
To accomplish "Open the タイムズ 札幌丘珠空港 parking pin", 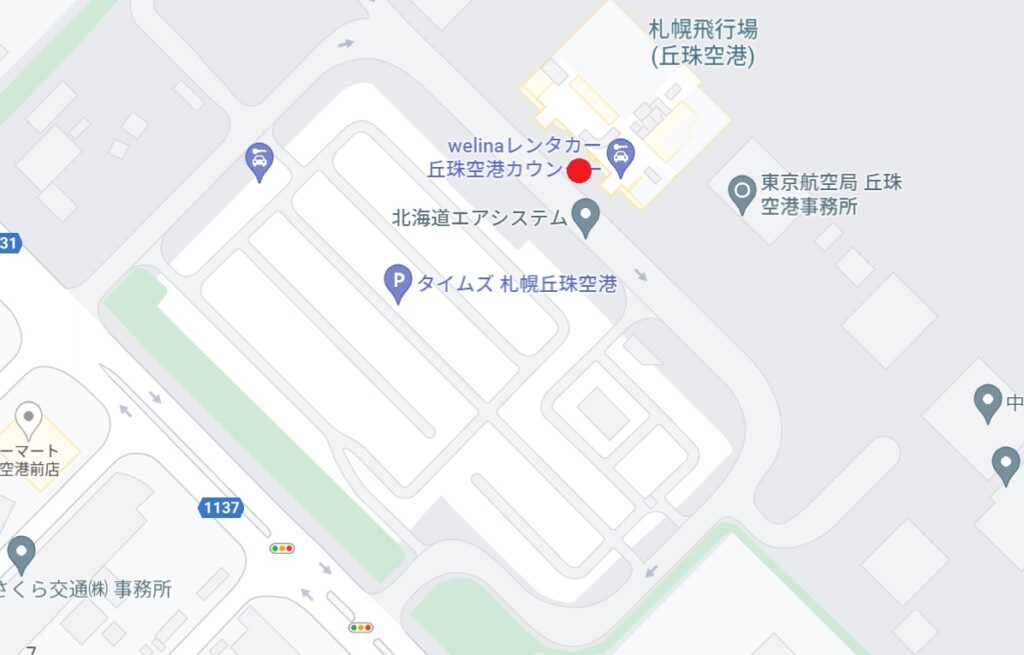I will coord(399,283).
